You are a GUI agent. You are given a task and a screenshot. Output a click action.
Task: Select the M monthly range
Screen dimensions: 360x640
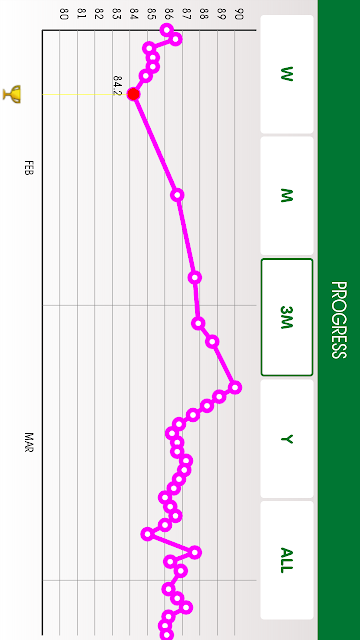click(x=287, y=196)
